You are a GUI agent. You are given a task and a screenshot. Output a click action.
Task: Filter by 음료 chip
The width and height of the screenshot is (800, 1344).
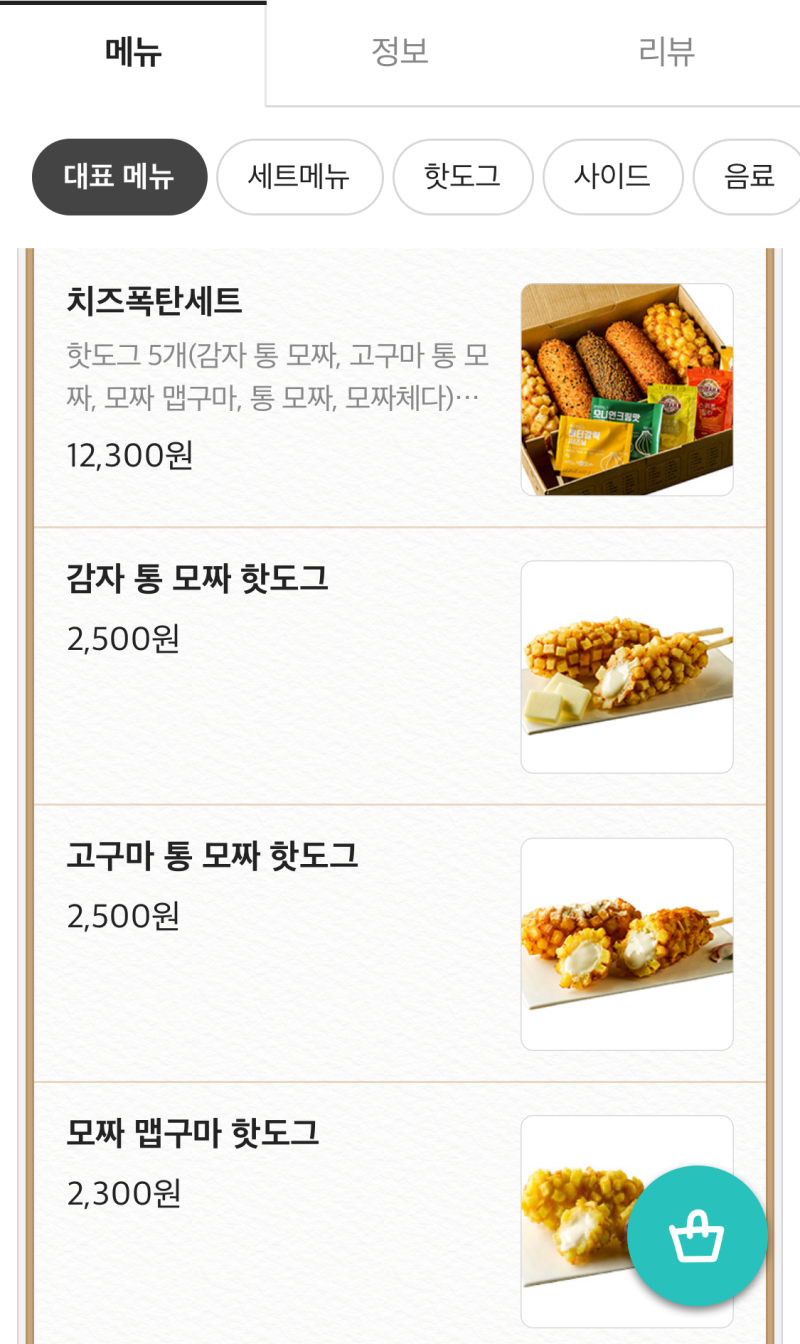pyautogui.click(x=748, y=177)
